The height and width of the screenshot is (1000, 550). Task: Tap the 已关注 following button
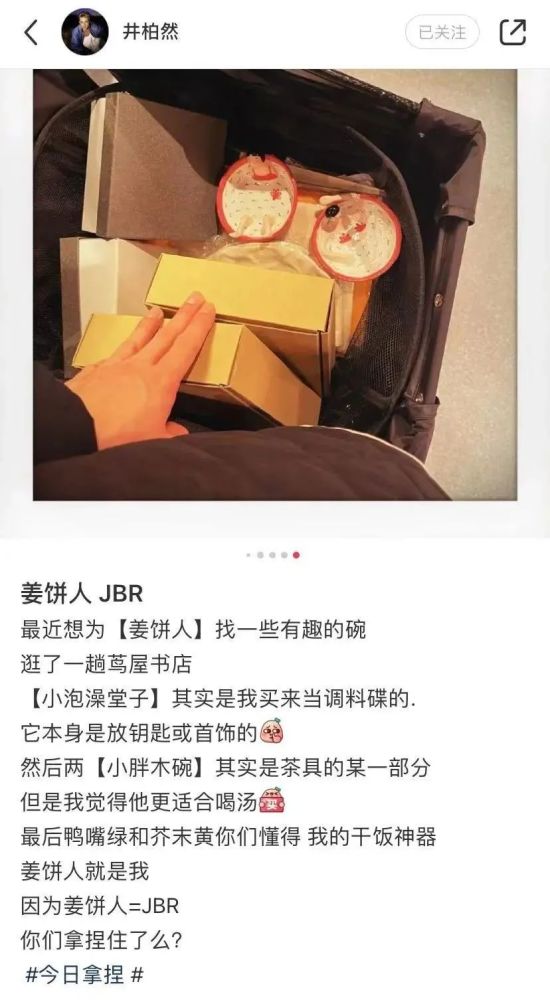442,32
